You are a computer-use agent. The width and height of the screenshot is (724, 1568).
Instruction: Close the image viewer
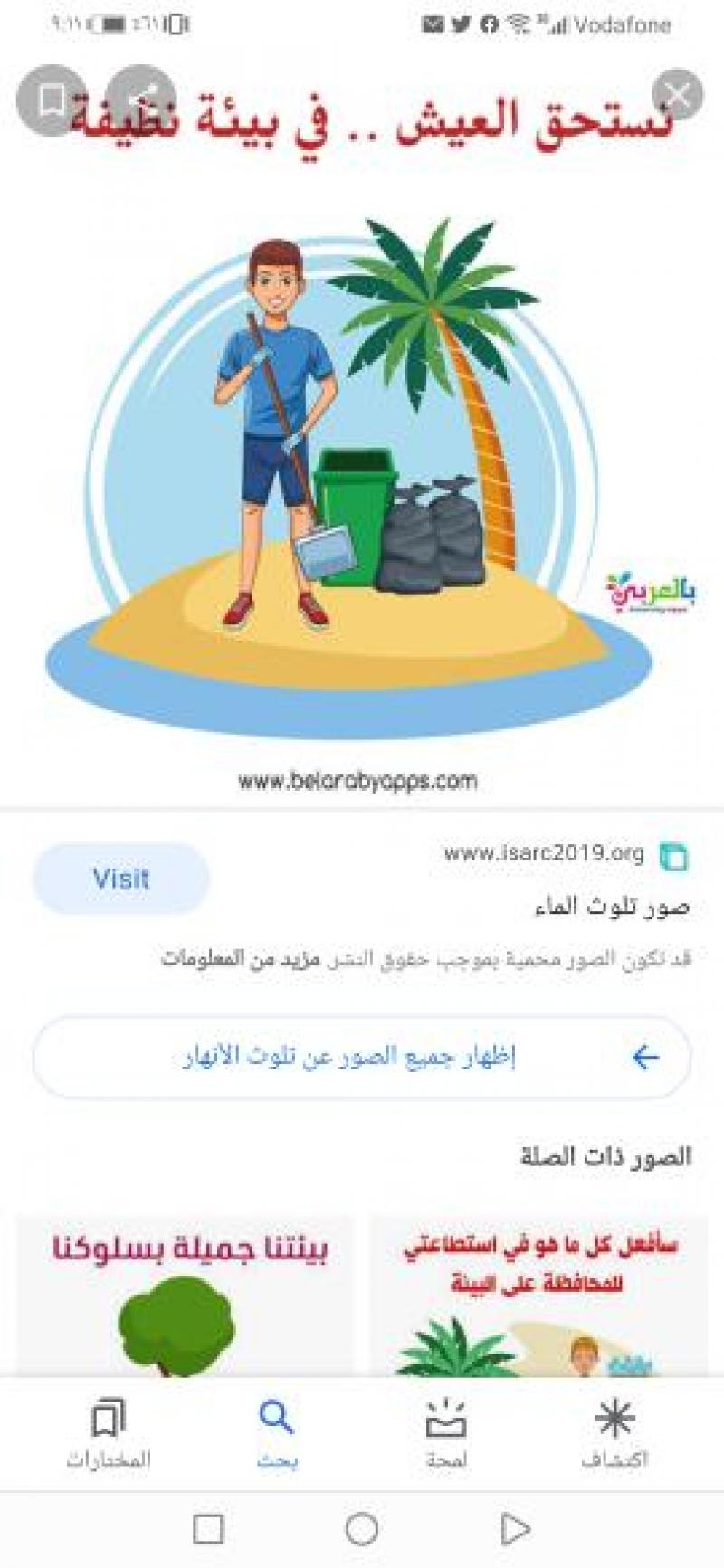pyautogui.click(x=678, y=95)
